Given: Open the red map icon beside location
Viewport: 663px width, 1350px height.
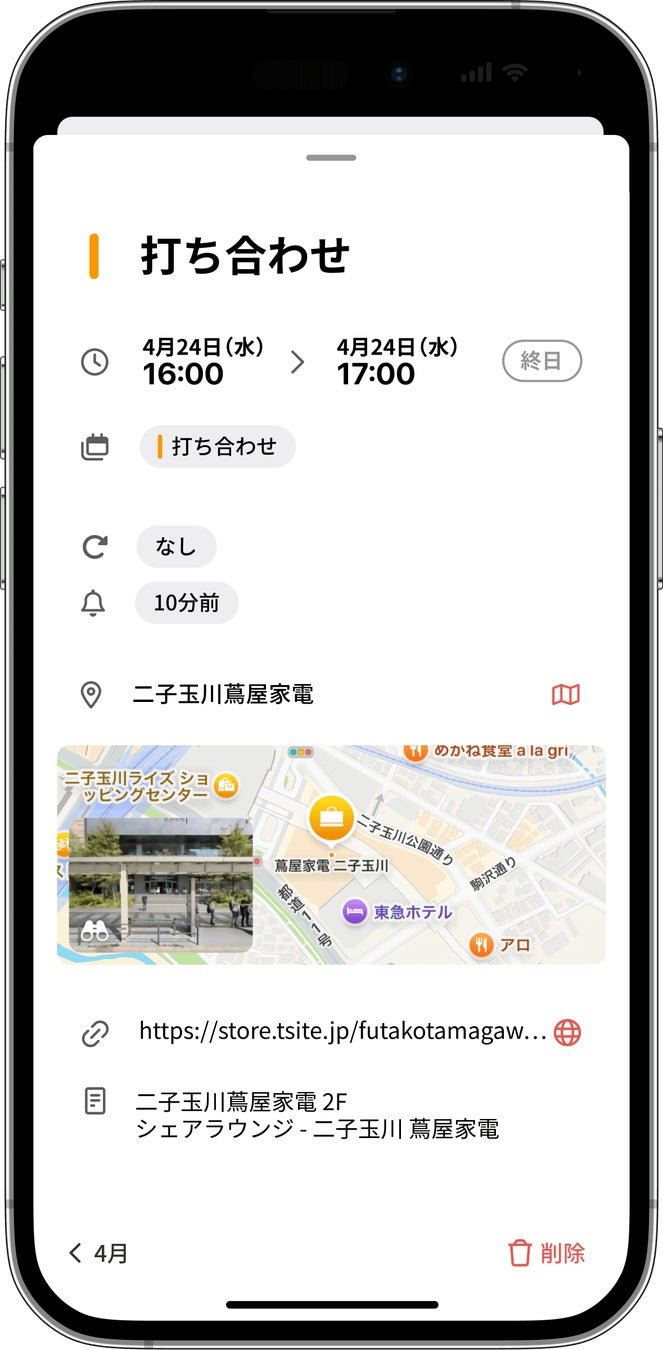Looking at the screenshot, I should tap(566, 694).
